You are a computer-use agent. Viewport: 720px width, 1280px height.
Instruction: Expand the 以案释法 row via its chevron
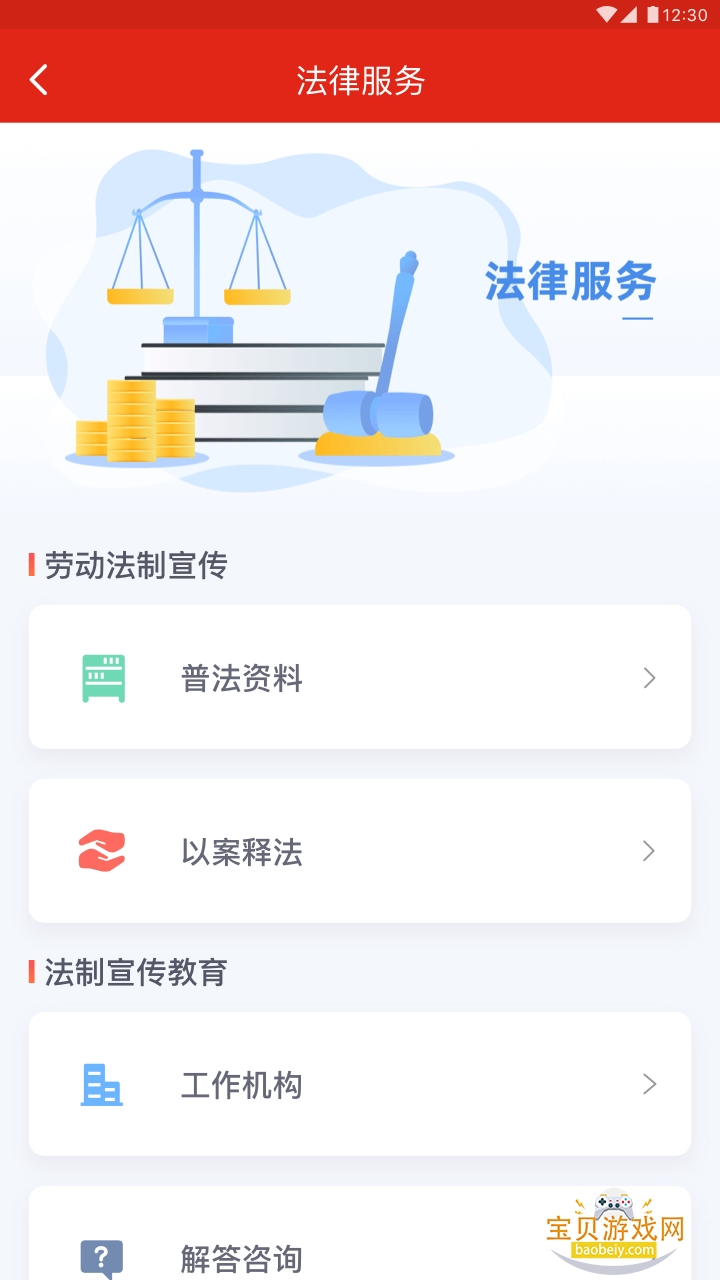click(648, 850)
